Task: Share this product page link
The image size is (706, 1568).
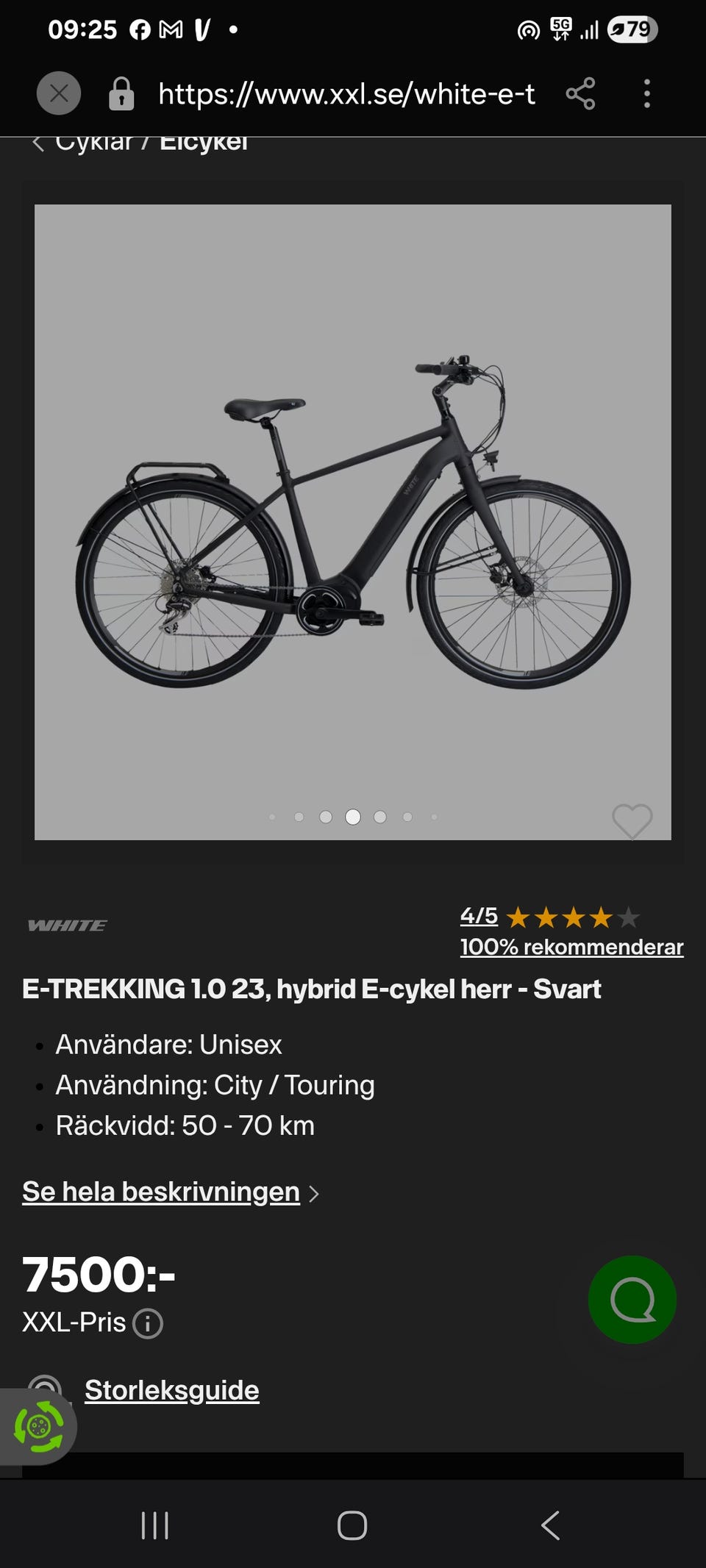Action: coord(580,94)
